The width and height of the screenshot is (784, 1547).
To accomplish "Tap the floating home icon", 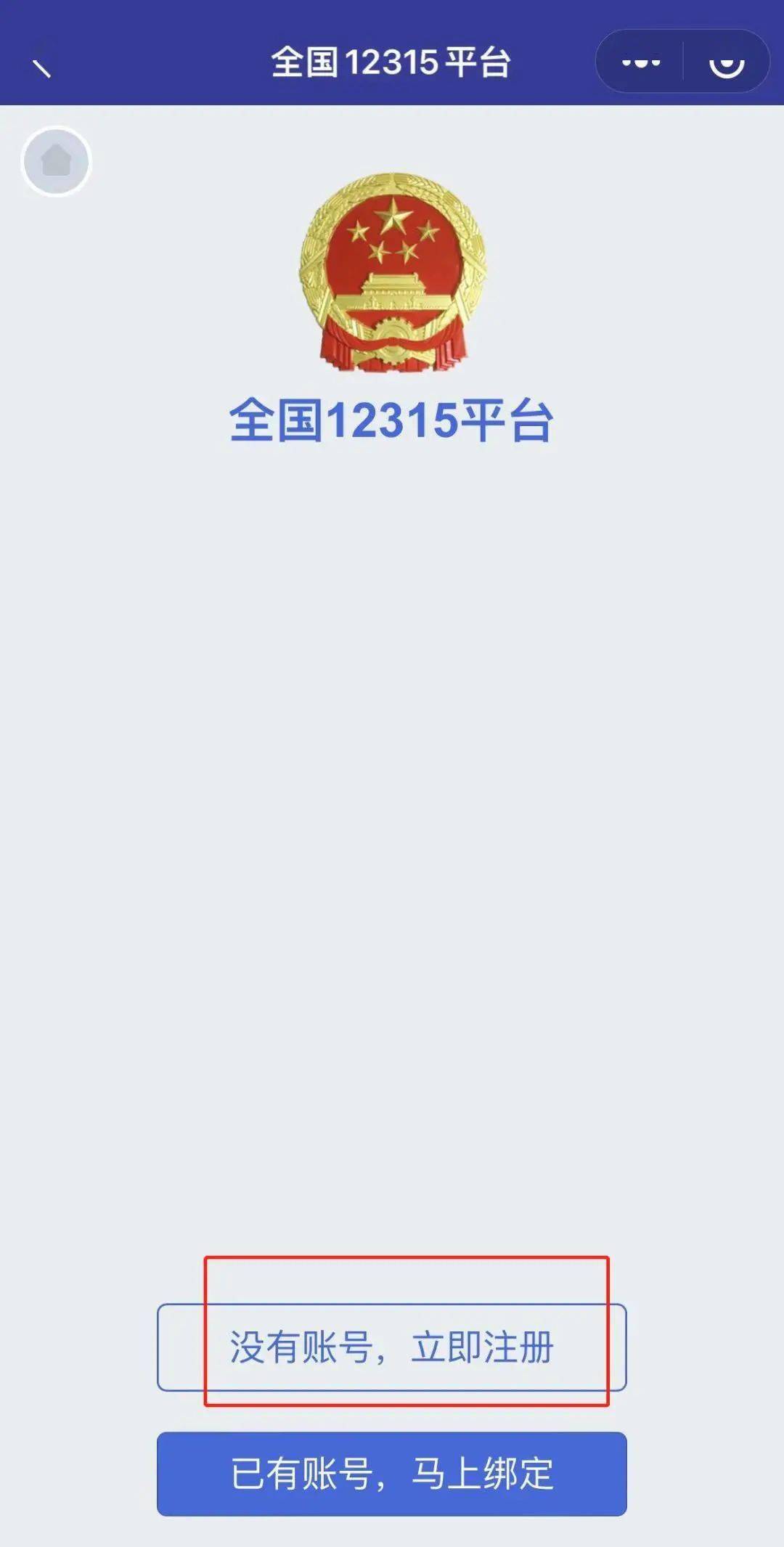I will pos(57,161).
